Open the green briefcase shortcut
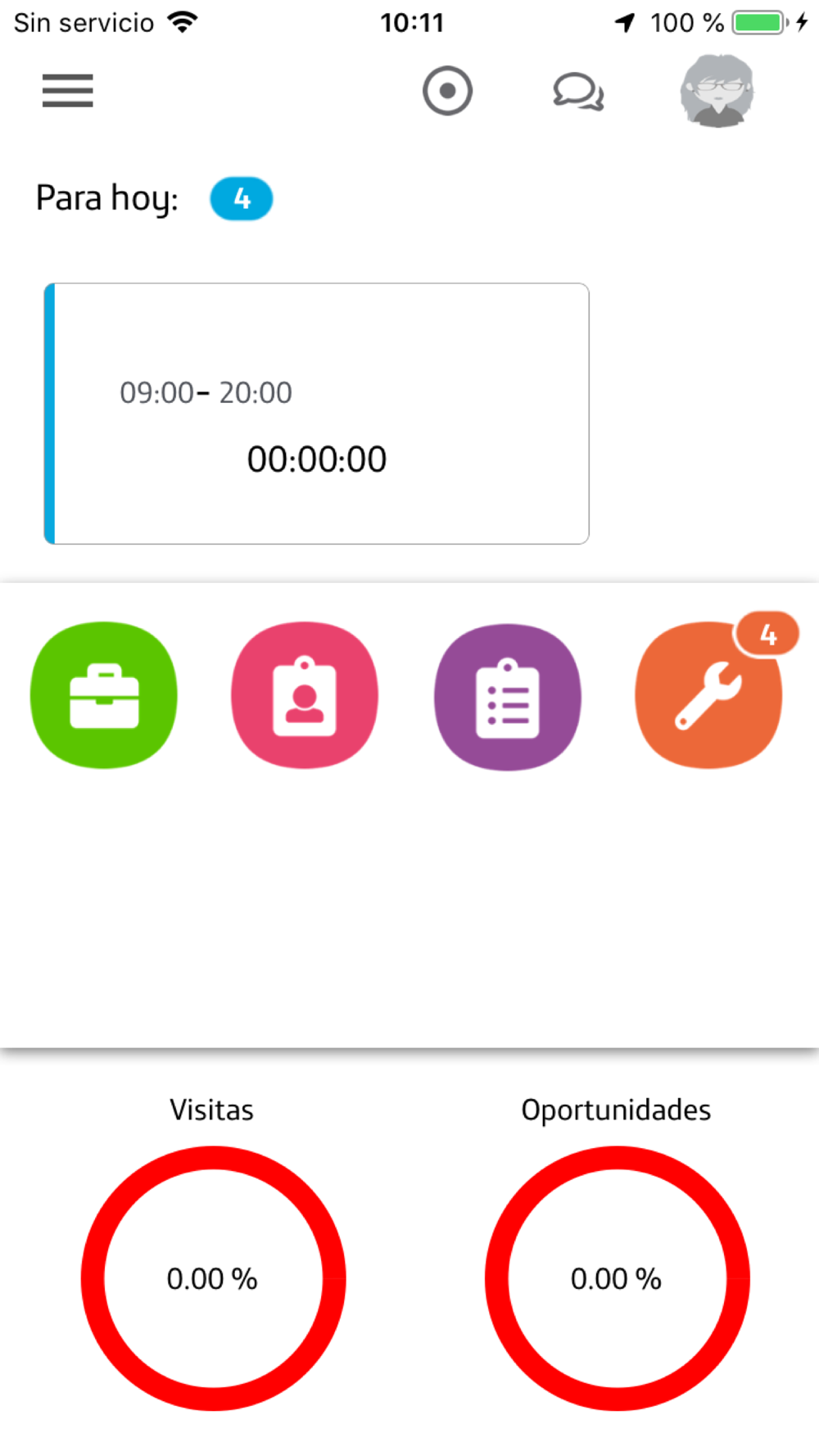The height and width of the screenshot is (1456, 819). click(x=104, y=695)
